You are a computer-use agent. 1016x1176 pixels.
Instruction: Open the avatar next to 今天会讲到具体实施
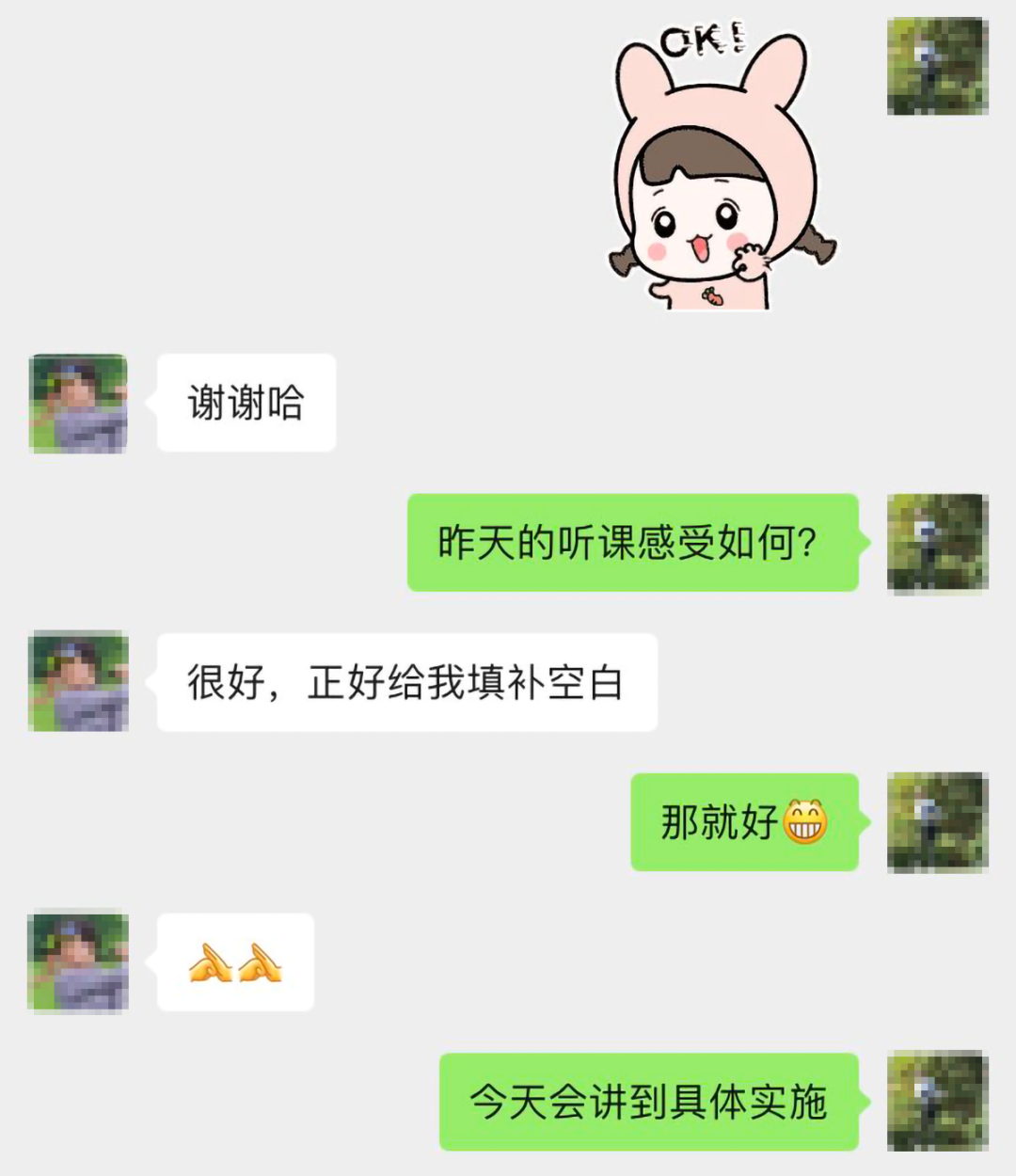(937, 1101)
